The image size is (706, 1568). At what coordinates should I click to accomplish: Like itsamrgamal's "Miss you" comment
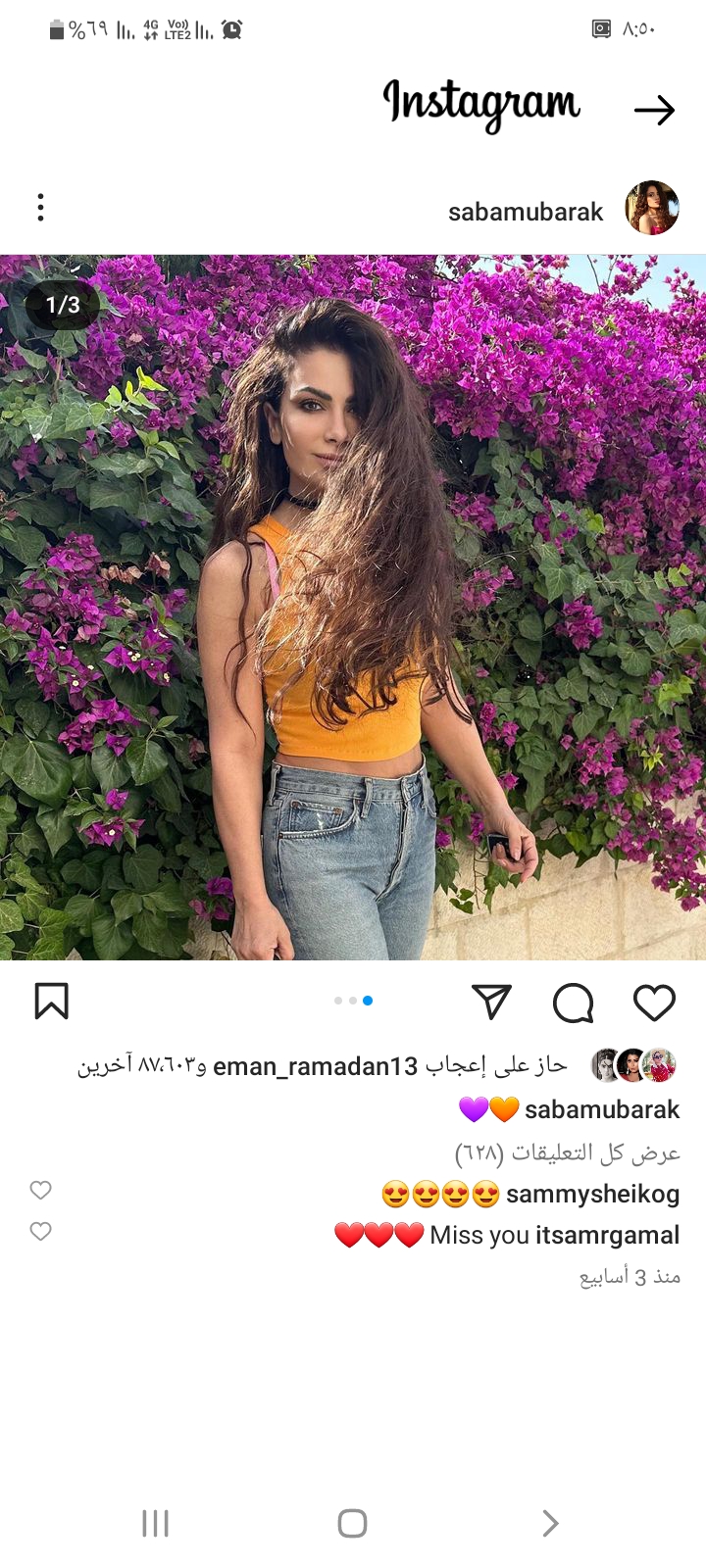pyautogui.click(x=40, y=1231)
